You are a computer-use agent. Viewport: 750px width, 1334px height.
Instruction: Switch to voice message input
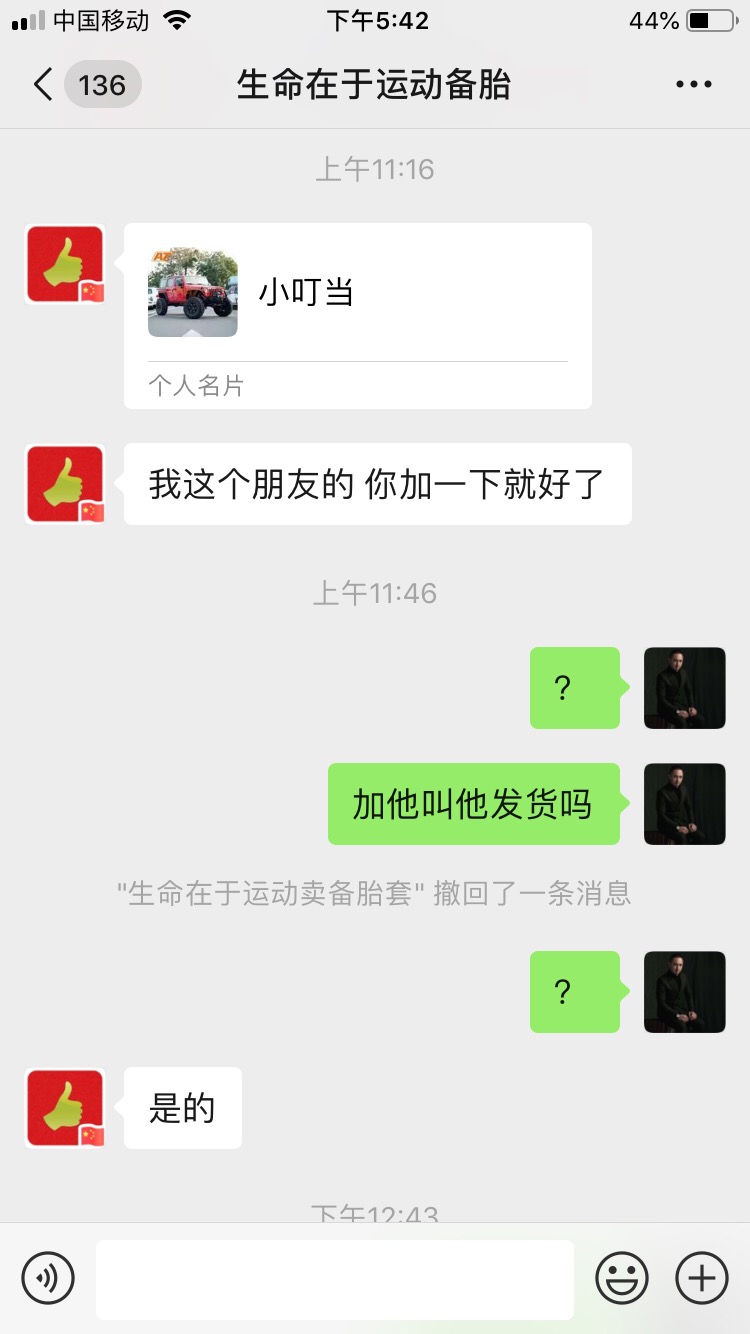click(48, 1278)
